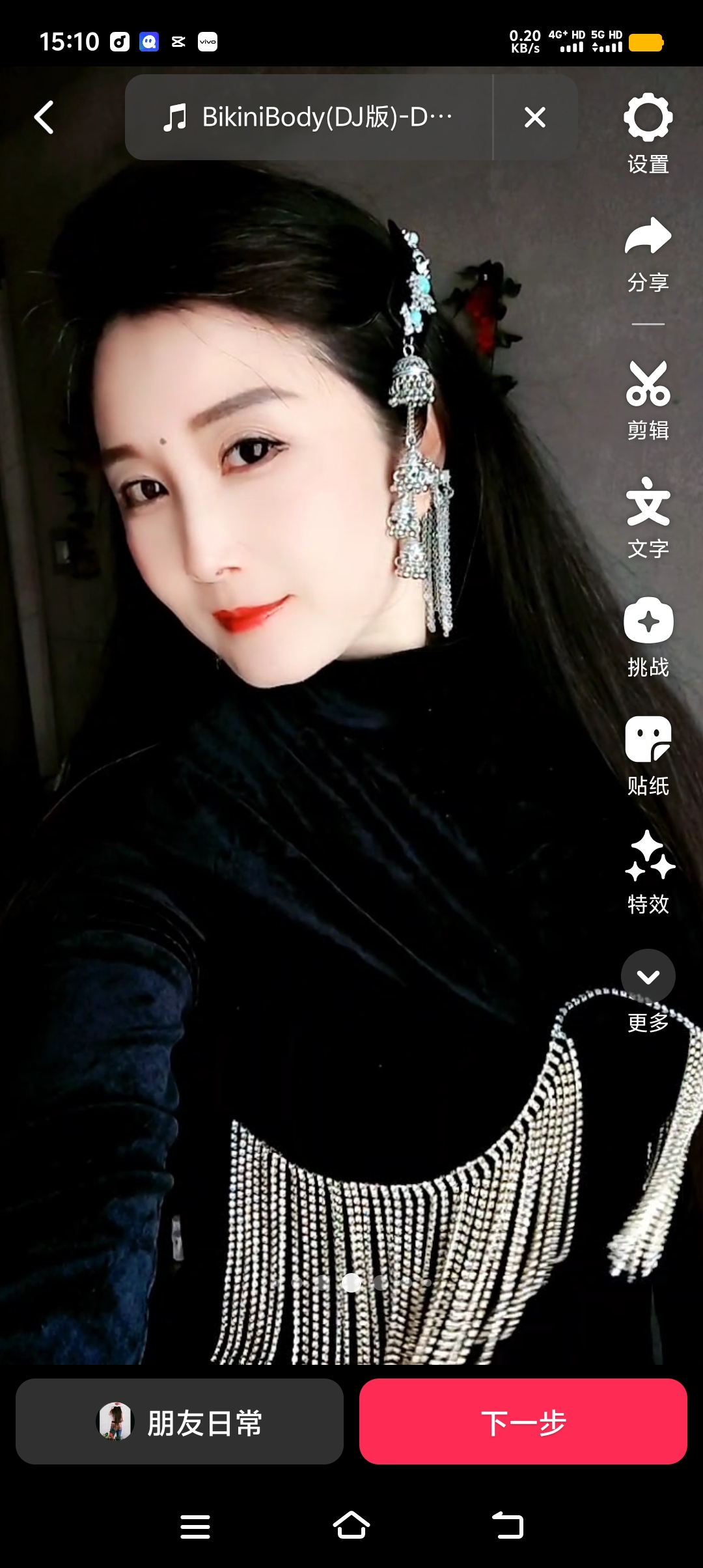
Task: Post to 朋友日常
Action: (180, 1421)
